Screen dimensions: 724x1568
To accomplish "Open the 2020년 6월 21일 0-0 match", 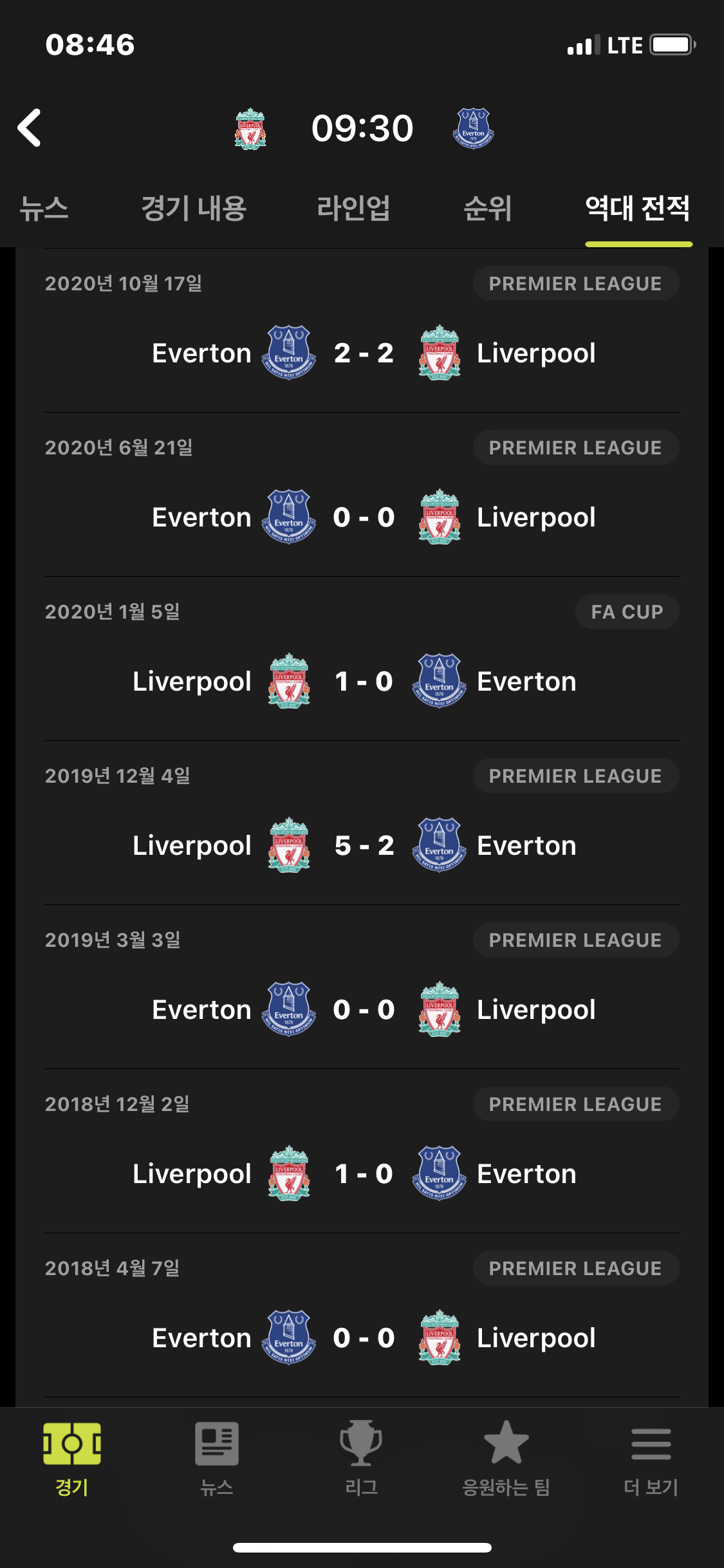I will coord(362,494).
